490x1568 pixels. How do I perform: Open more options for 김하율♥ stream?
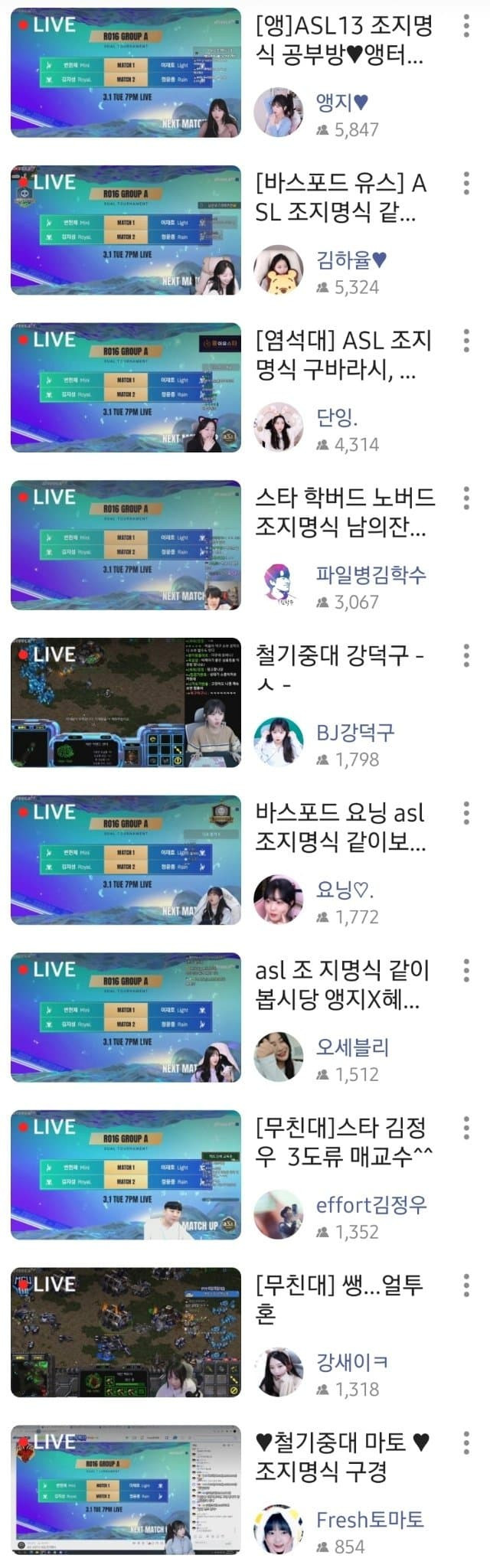click(466, 184)
